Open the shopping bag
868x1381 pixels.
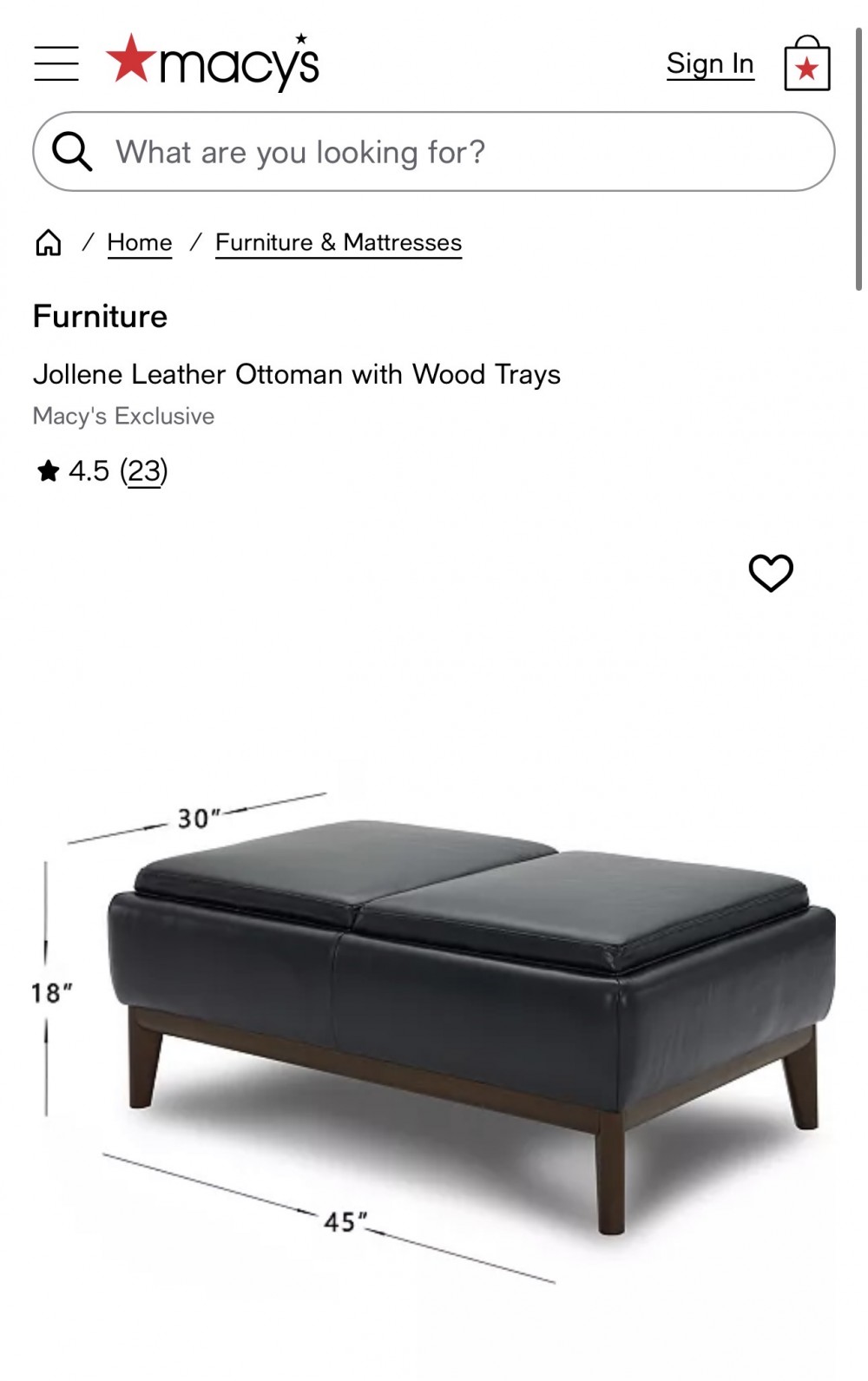click(807, 63)
